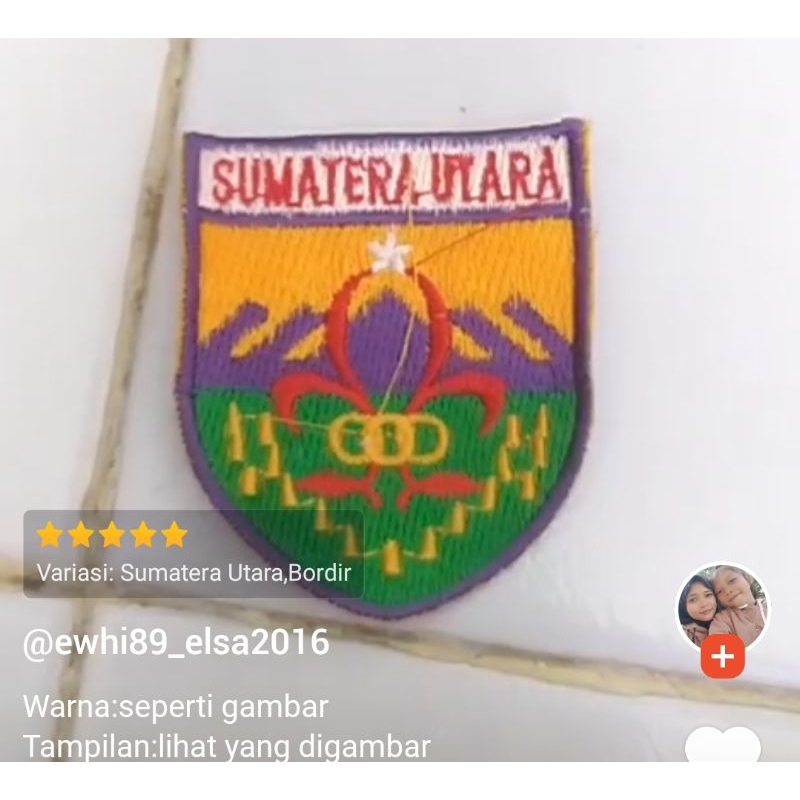Follow the reviewer with the plus button

pyautogui.click(x=722, y=658)
